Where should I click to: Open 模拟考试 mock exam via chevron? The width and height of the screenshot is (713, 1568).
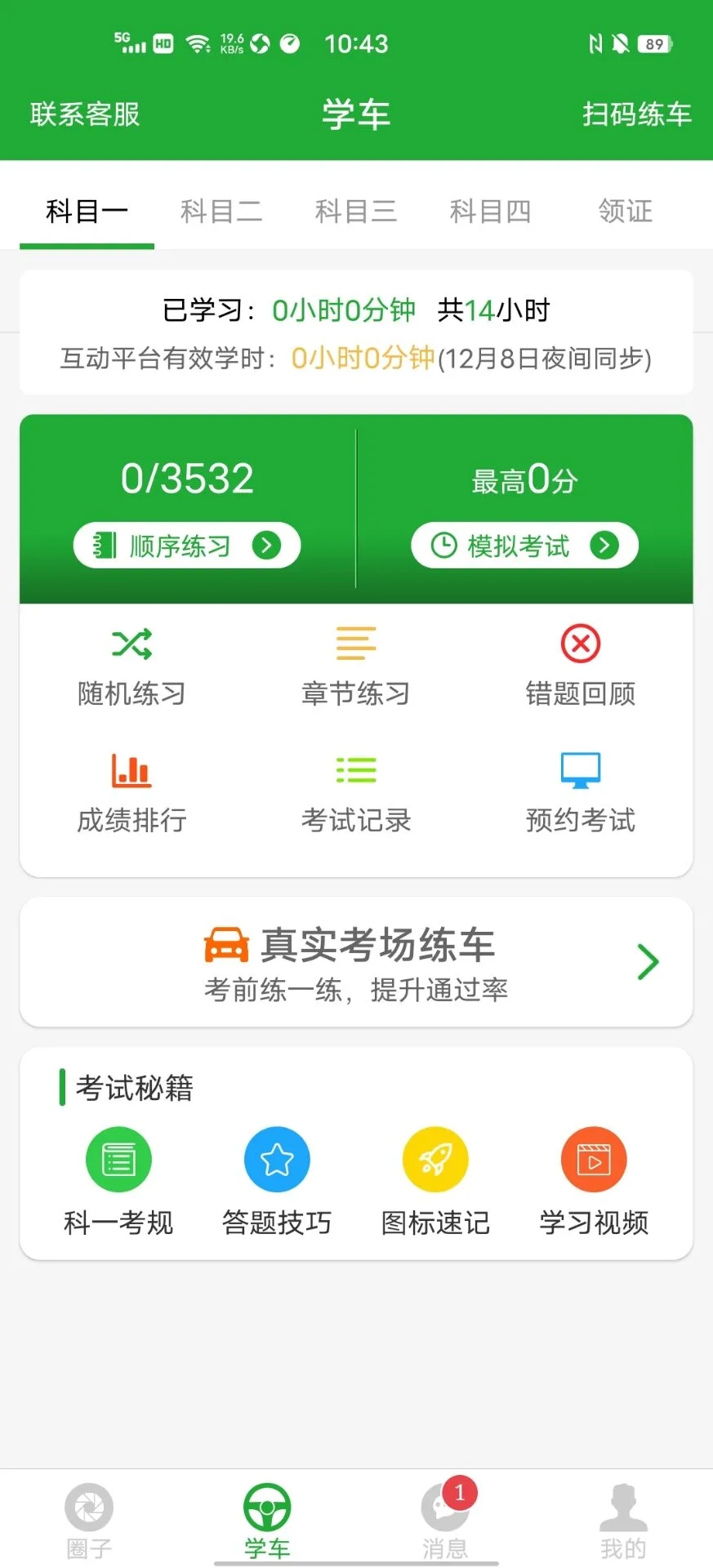click(x=604, y=546)
